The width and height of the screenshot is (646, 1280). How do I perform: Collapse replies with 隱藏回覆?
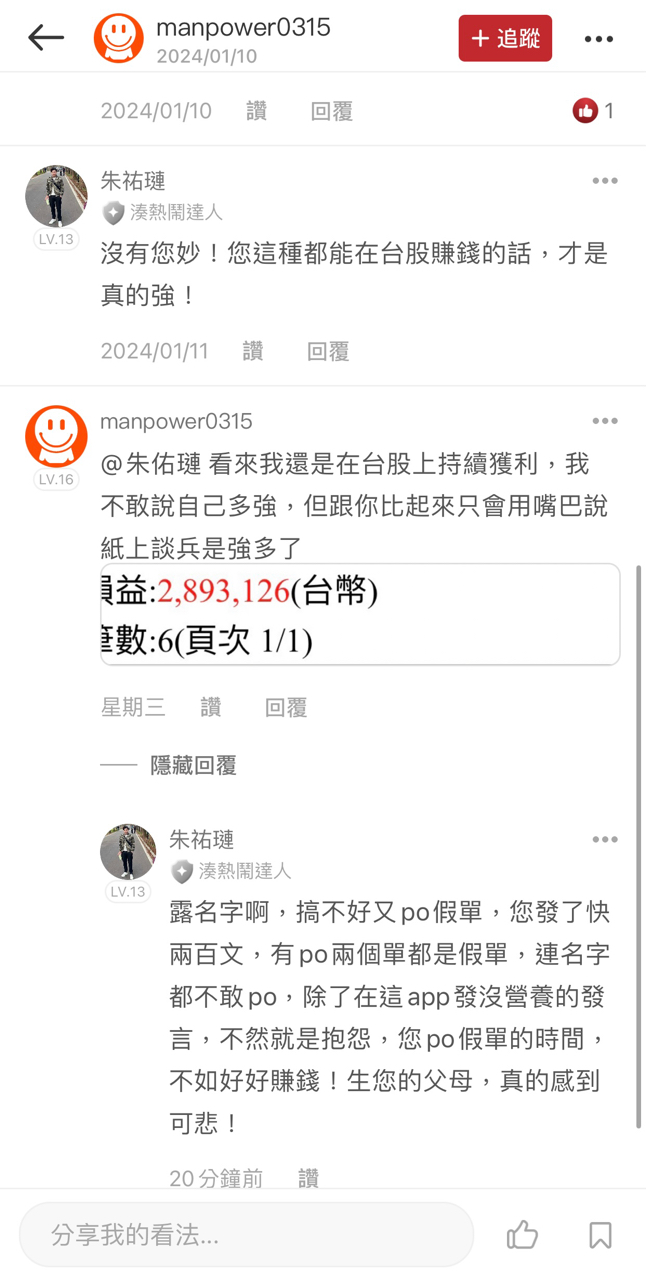pos(192,765)
